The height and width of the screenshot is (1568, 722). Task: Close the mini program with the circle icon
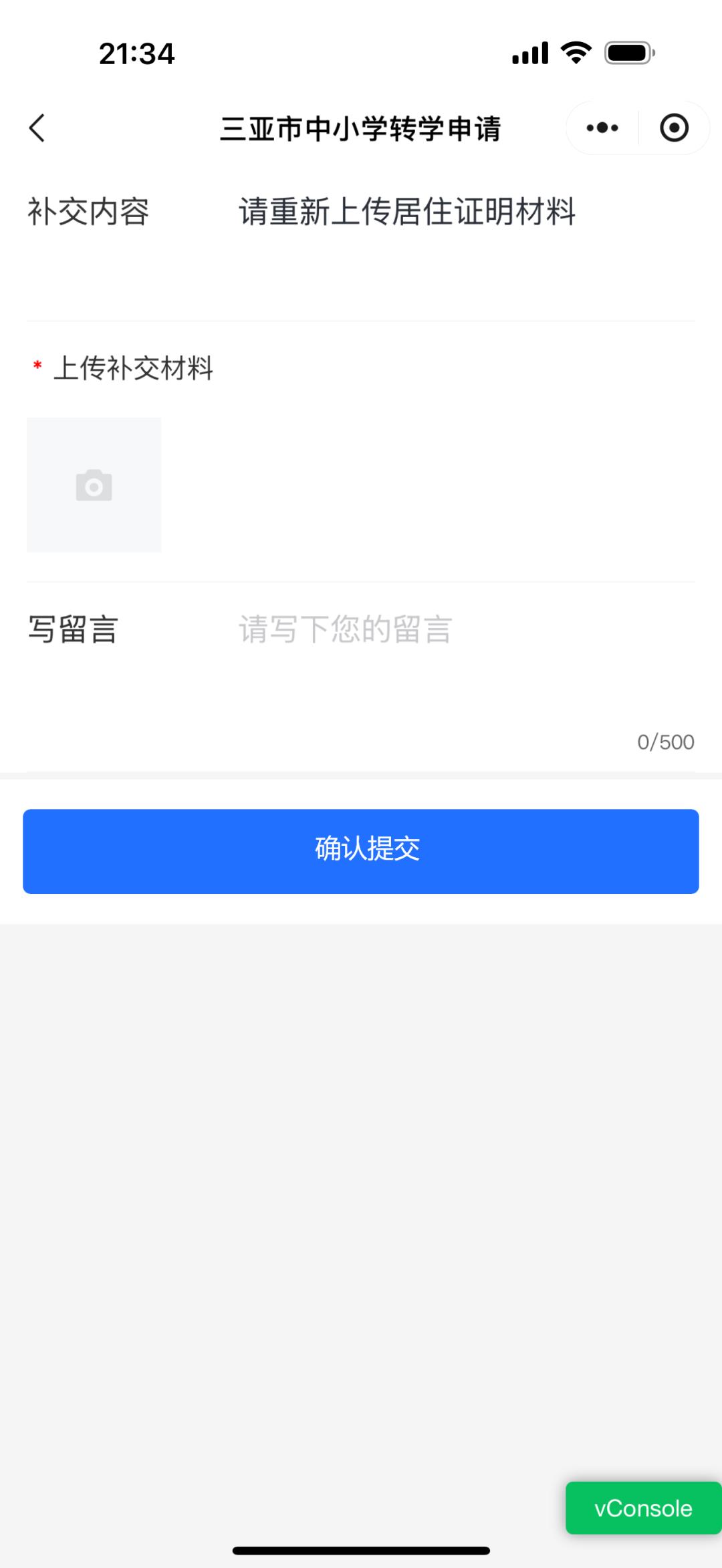click(674, 128)
